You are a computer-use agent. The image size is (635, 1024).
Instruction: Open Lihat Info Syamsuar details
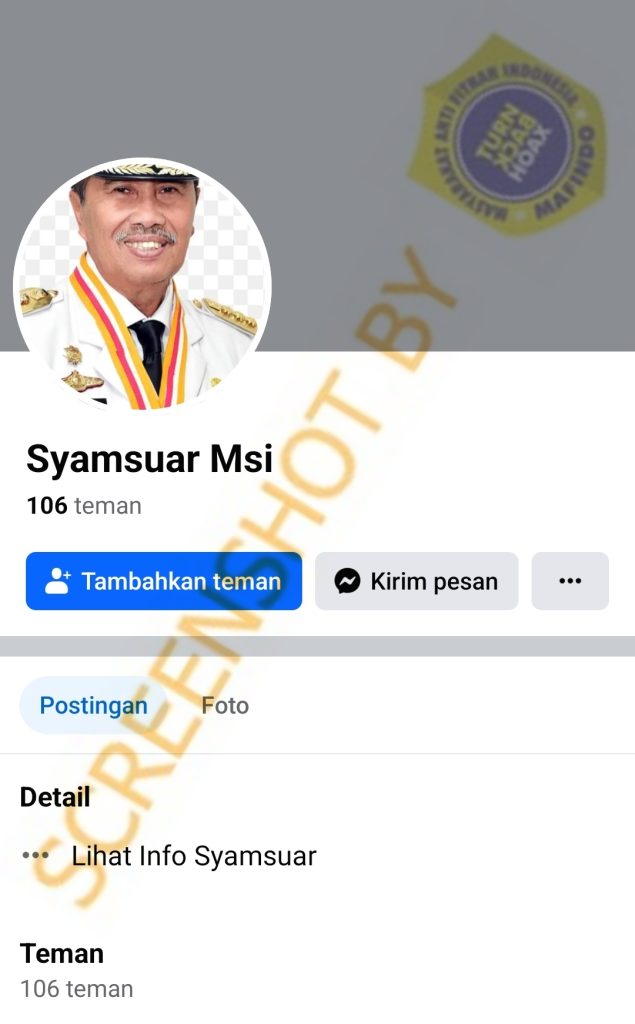point(194,856)
